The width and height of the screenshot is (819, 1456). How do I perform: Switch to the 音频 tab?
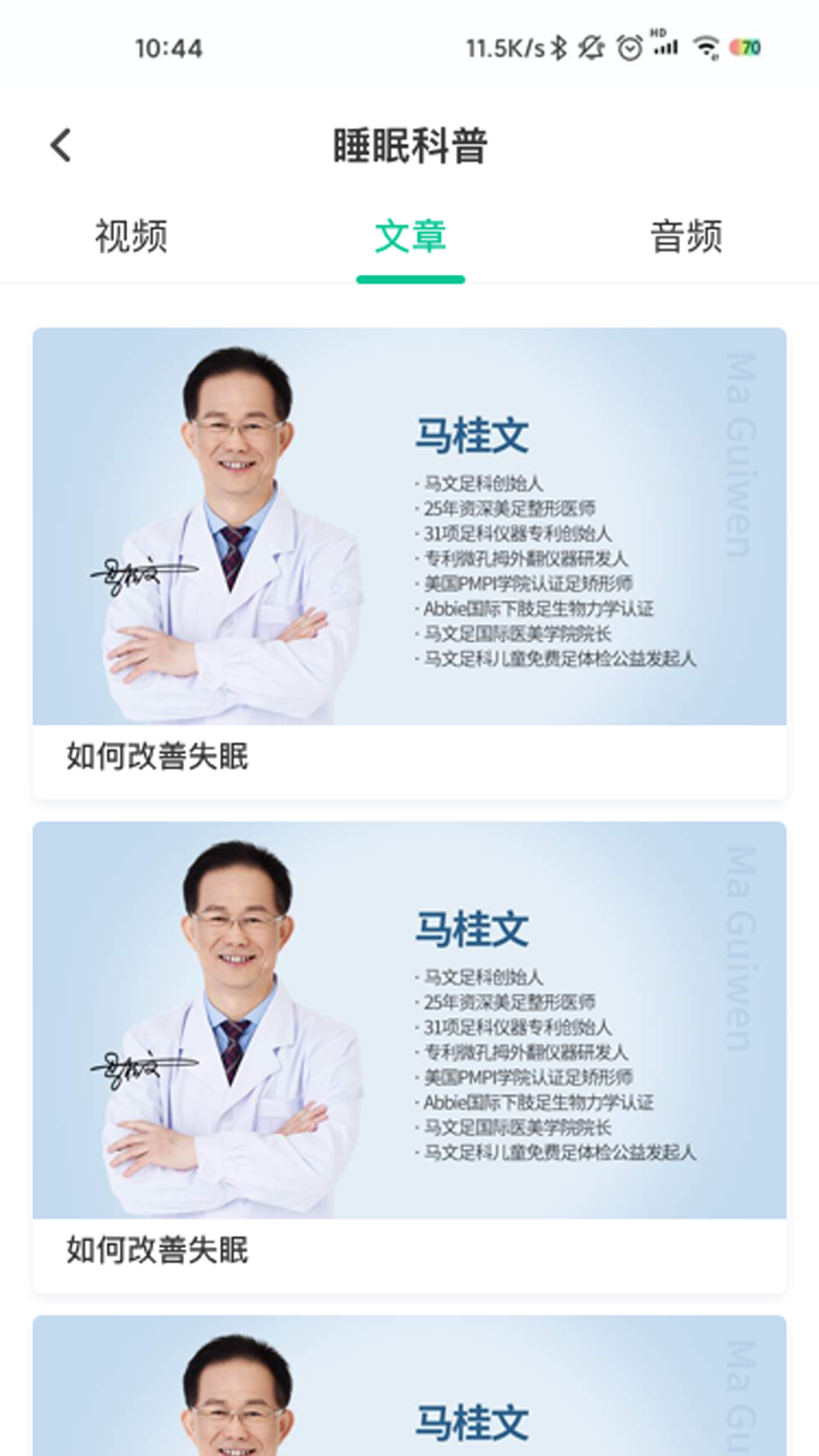(686, 237)
